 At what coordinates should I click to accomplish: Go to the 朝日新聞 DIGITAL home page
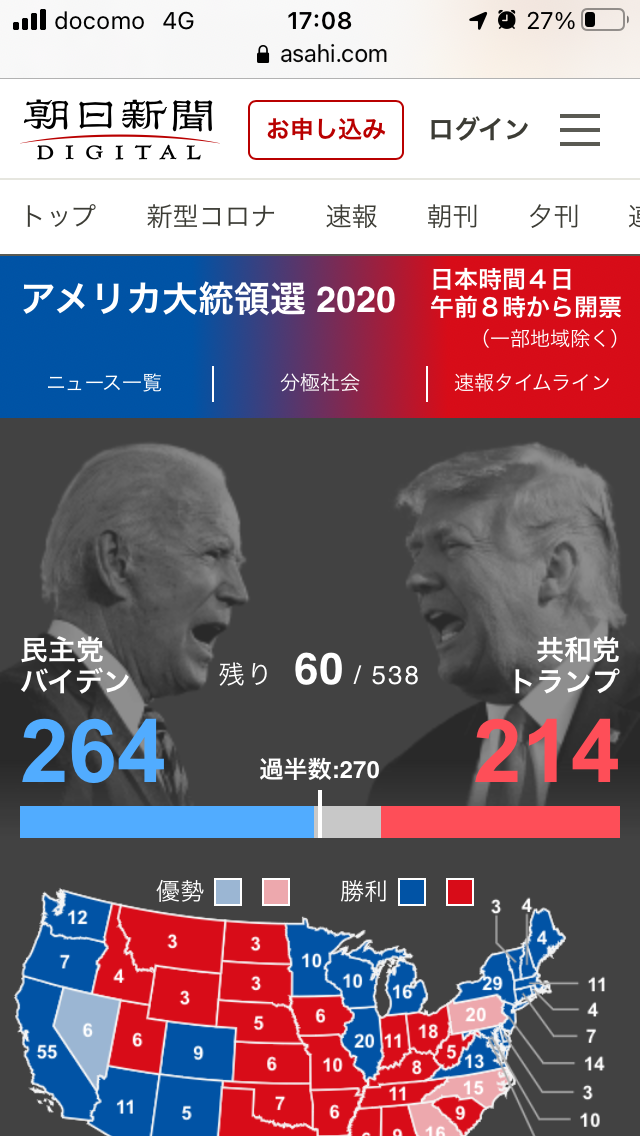point(119,130)
